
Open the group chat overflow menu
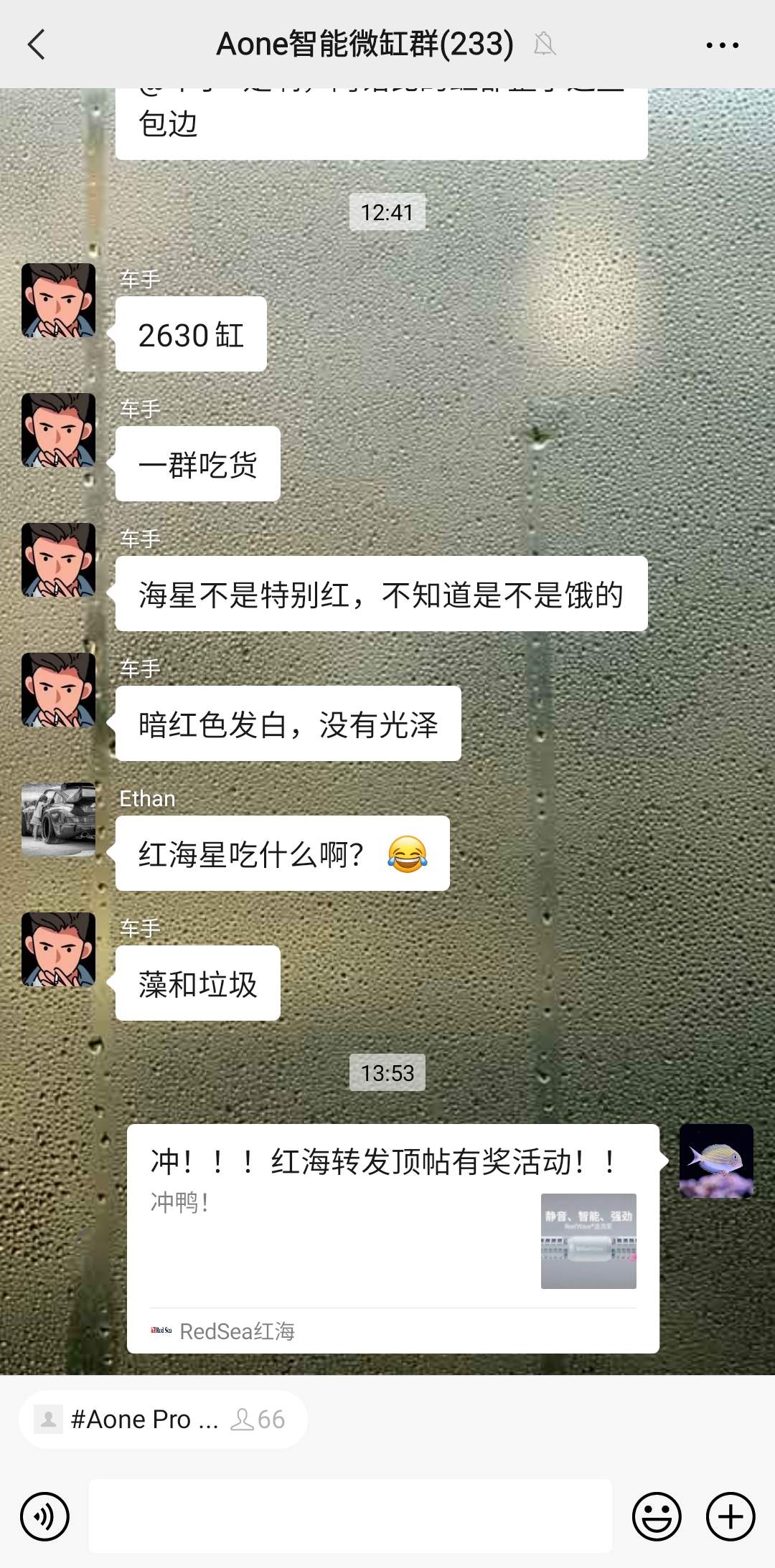tap(722, 44)
